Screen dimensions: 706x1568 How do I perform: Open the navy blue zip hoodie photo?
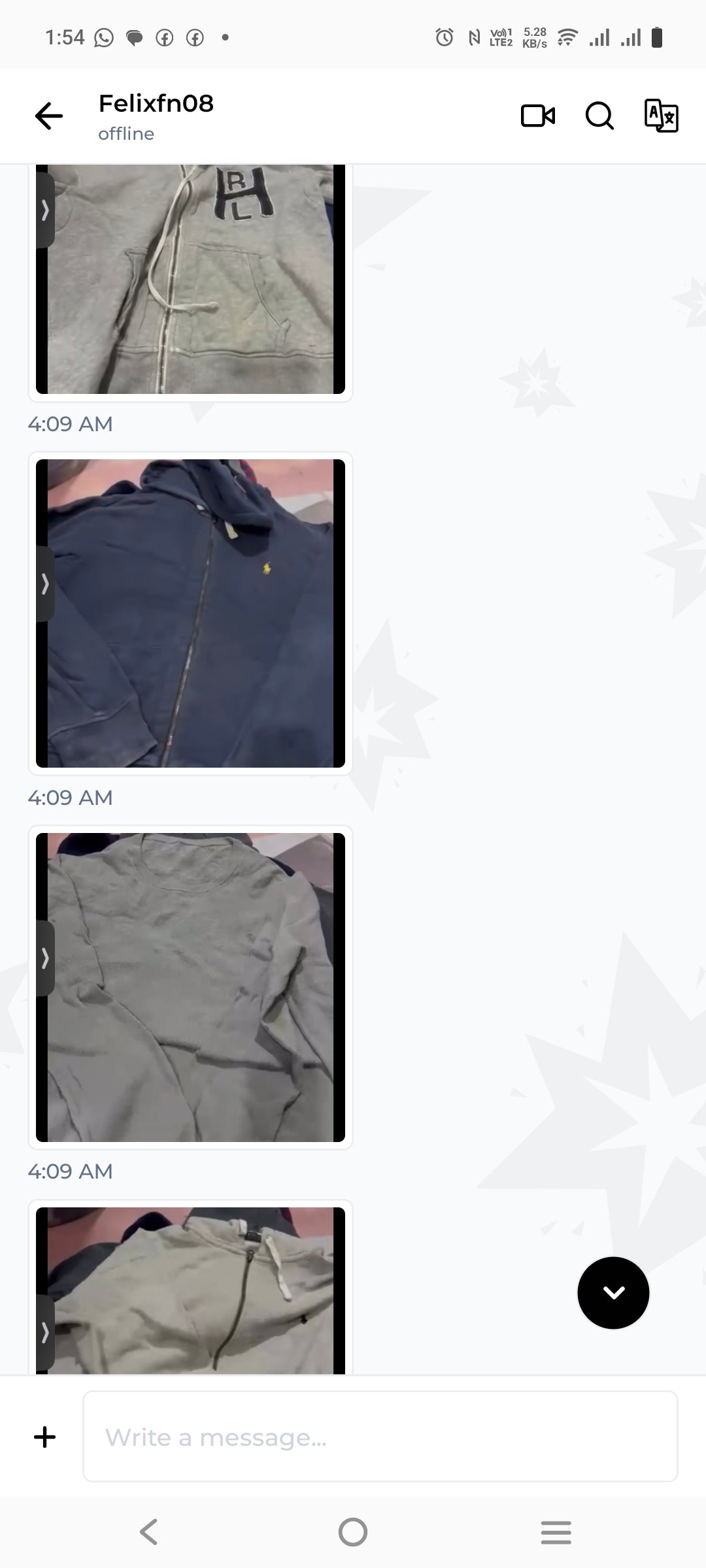point(190,613)
